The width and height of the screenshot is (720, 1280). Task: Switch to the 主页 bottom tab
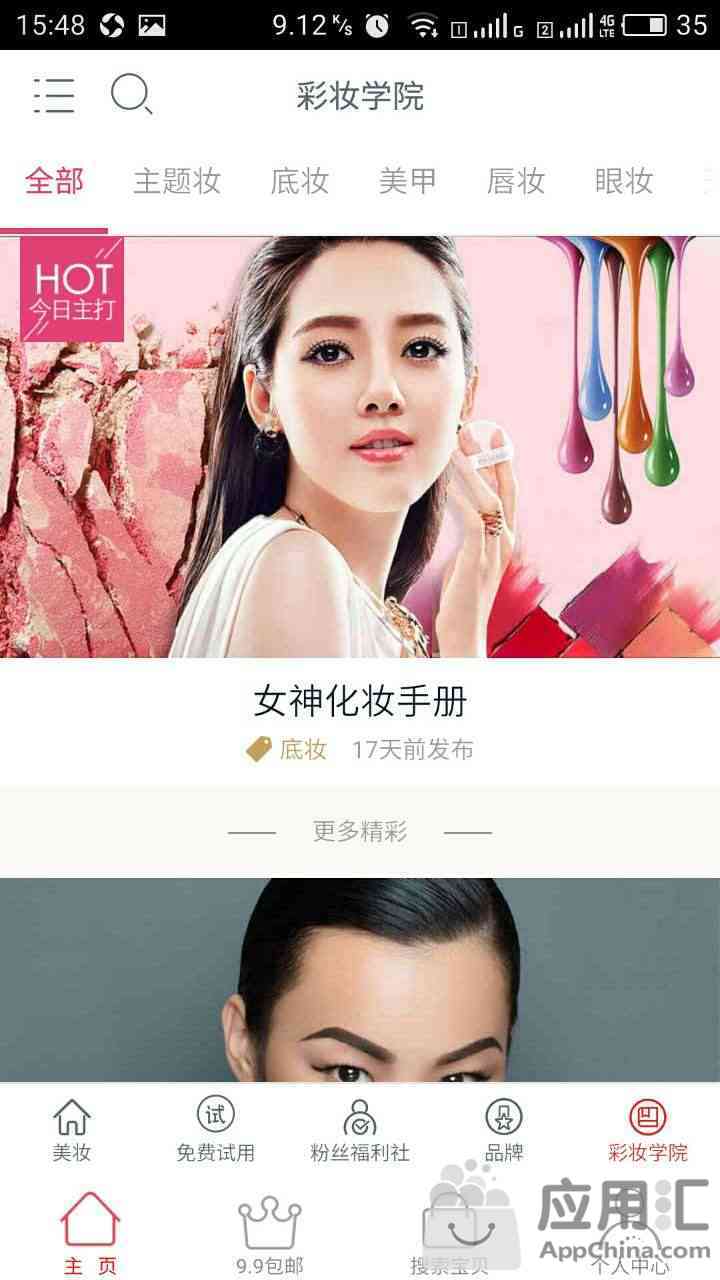pyautogui.click(x=90, y=1234)
